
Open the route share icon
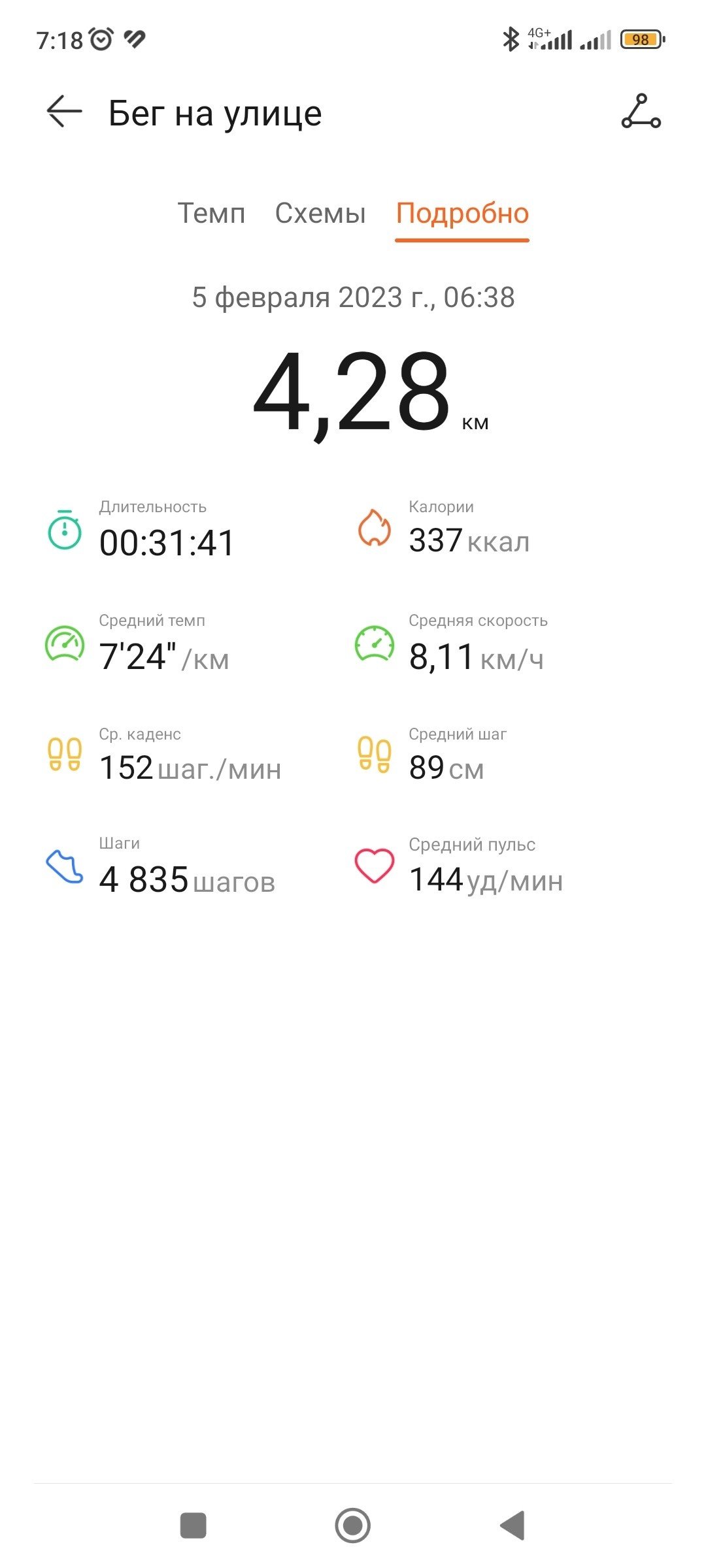click(x=641, y=111)
